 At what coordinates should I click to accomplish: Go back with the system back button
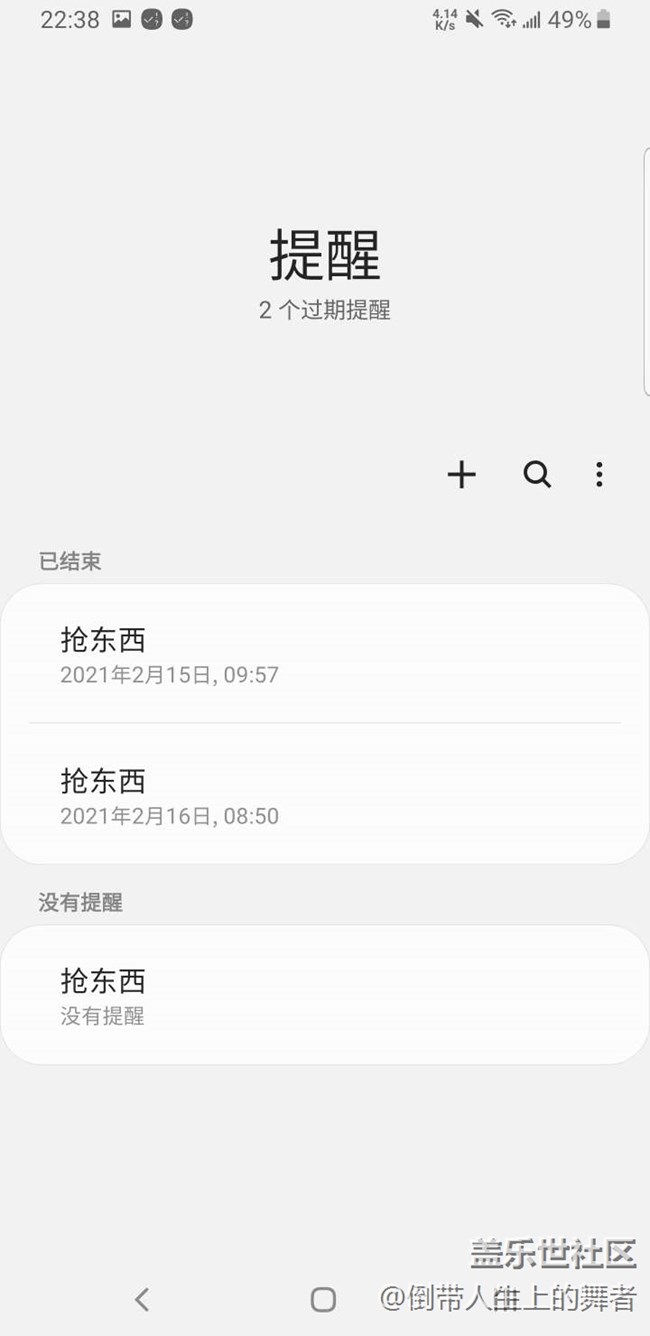142,1299
